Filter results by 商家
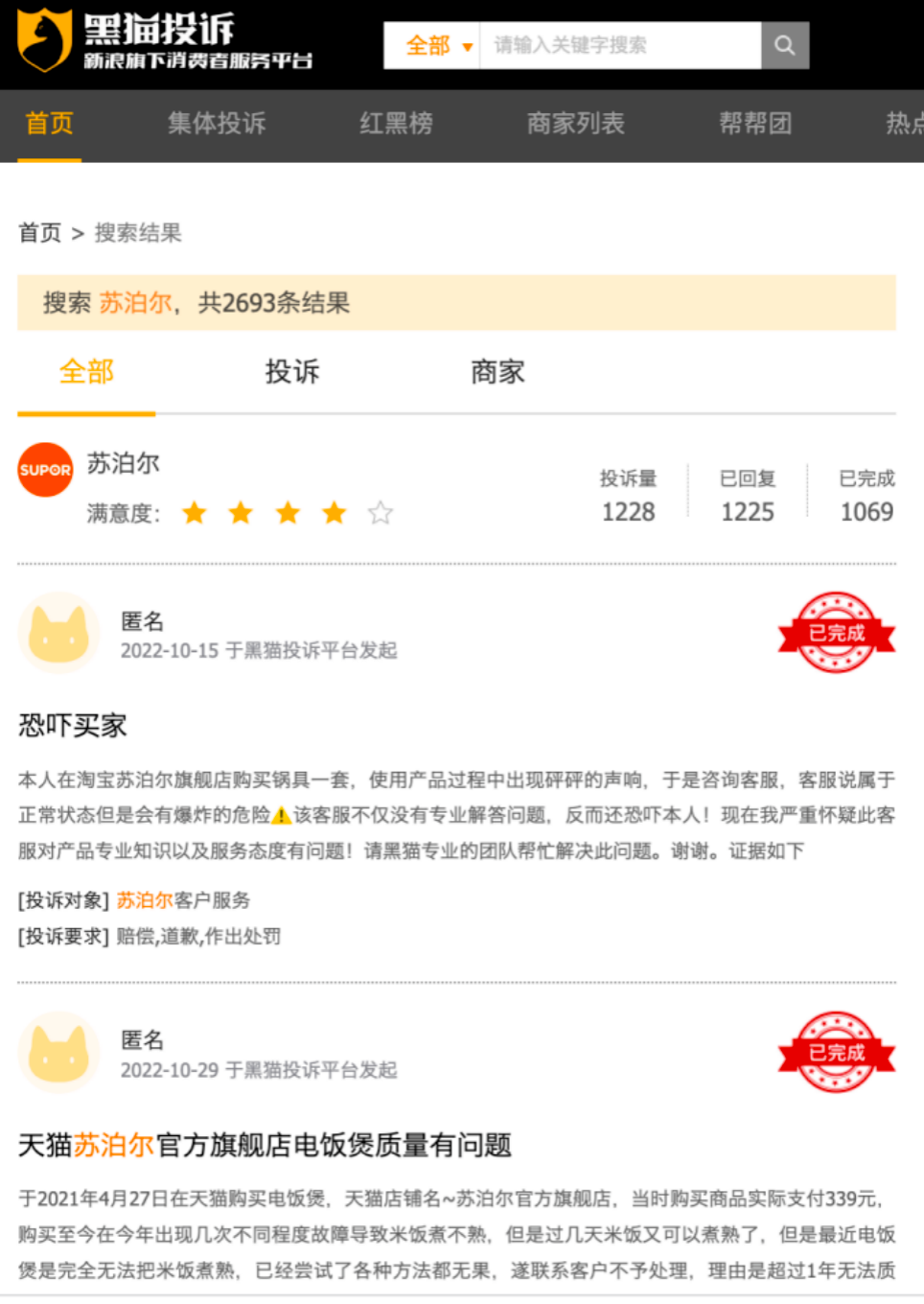The height and width of the screenshot is (1304, 924). click(x=497, y=372)
